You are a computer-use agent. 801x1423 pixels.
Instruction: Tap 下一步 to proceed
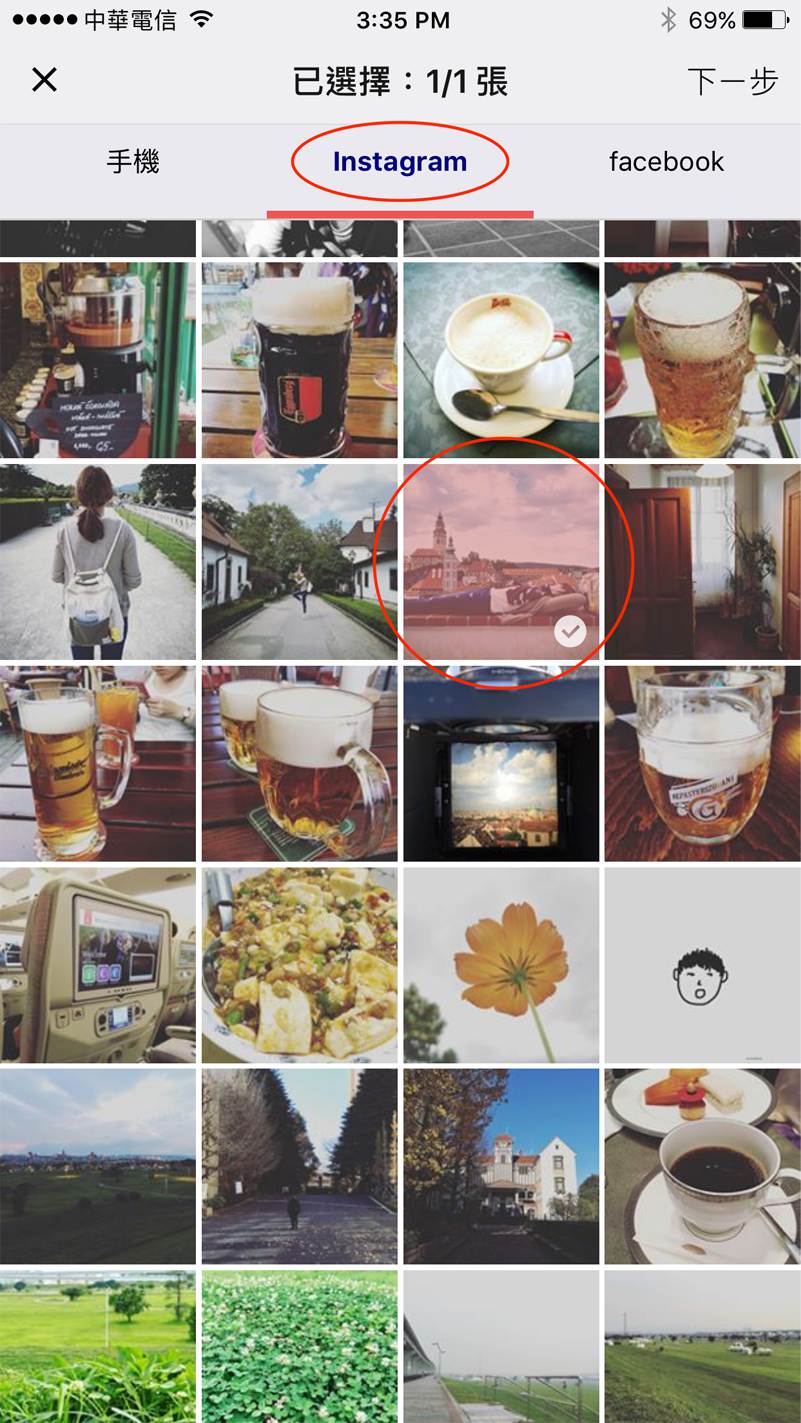(732, 81)
